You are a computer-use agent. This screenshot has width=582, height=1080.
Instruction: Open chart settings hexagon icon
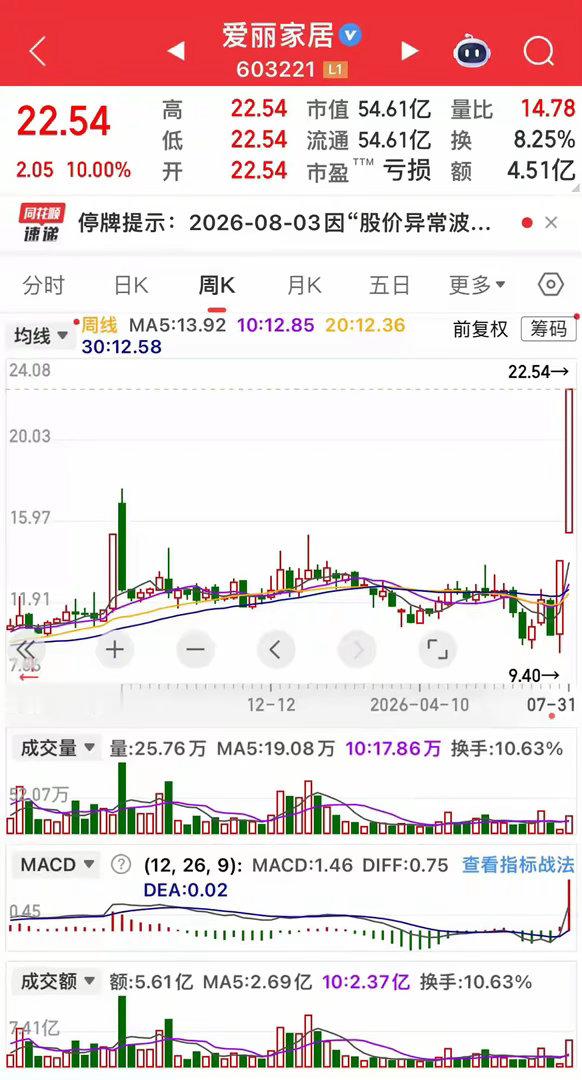(x=551, y=284)
